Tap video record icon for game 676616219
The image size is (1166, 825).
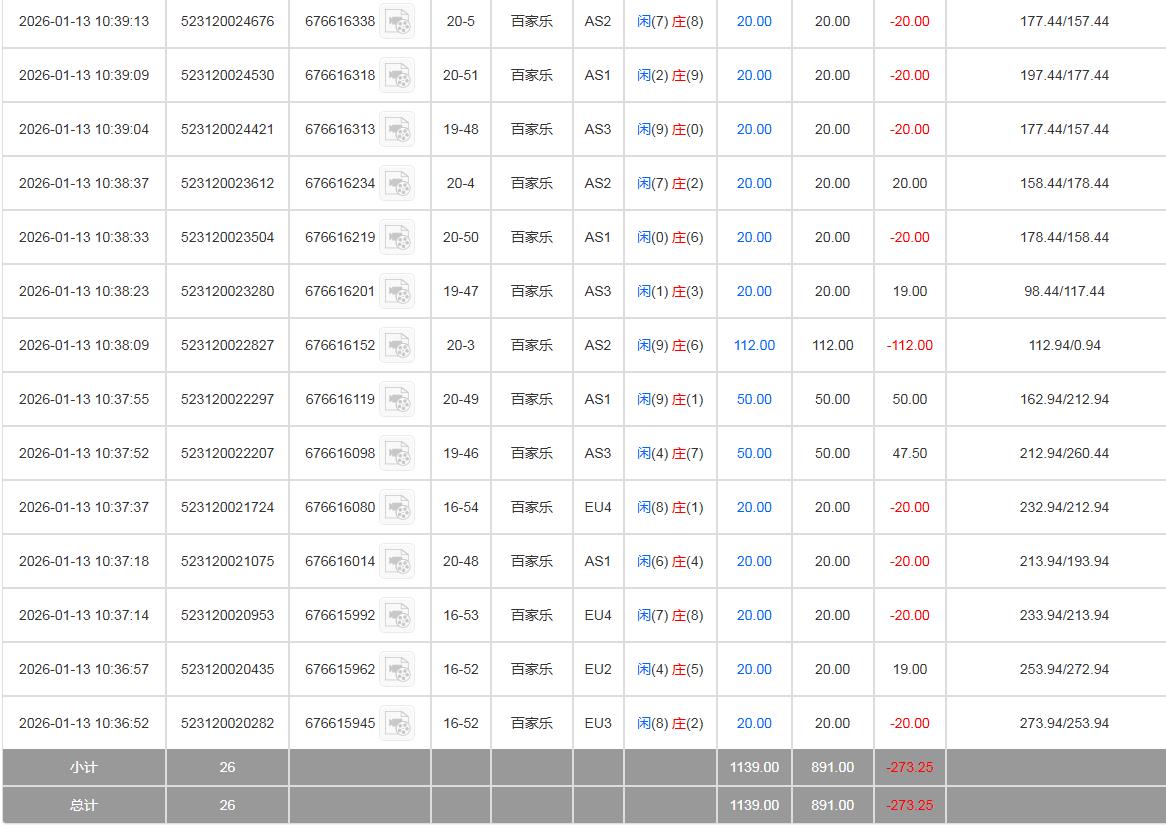pos(398,237)
